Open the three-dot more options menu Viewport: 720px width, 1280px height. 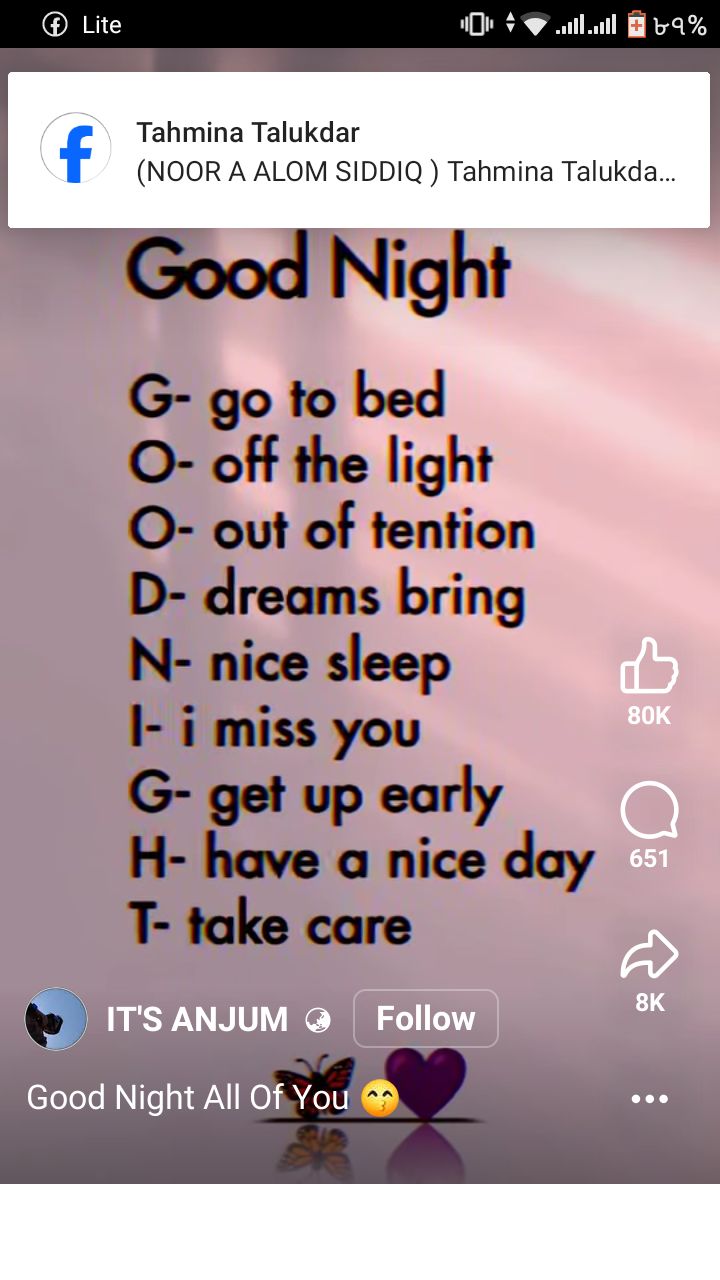[x=649, y=1099]
